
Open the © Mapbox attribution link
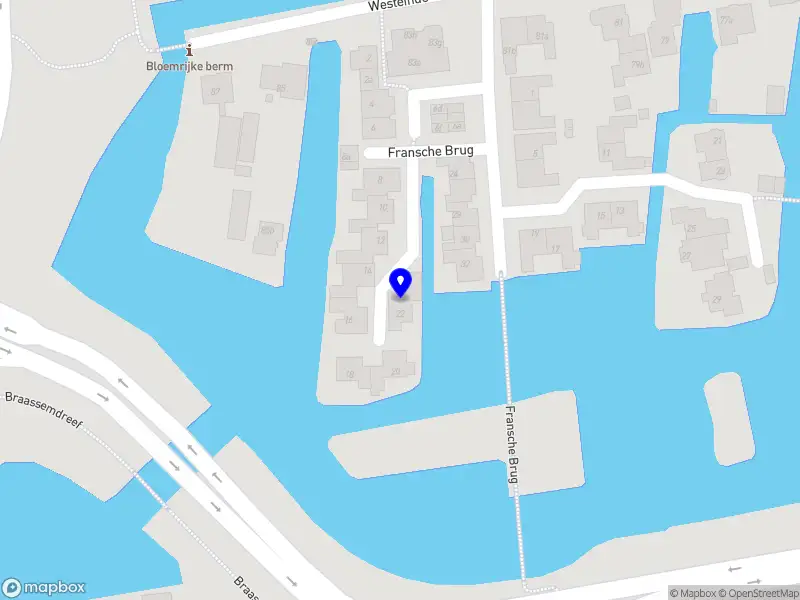(x=693, y=593)
